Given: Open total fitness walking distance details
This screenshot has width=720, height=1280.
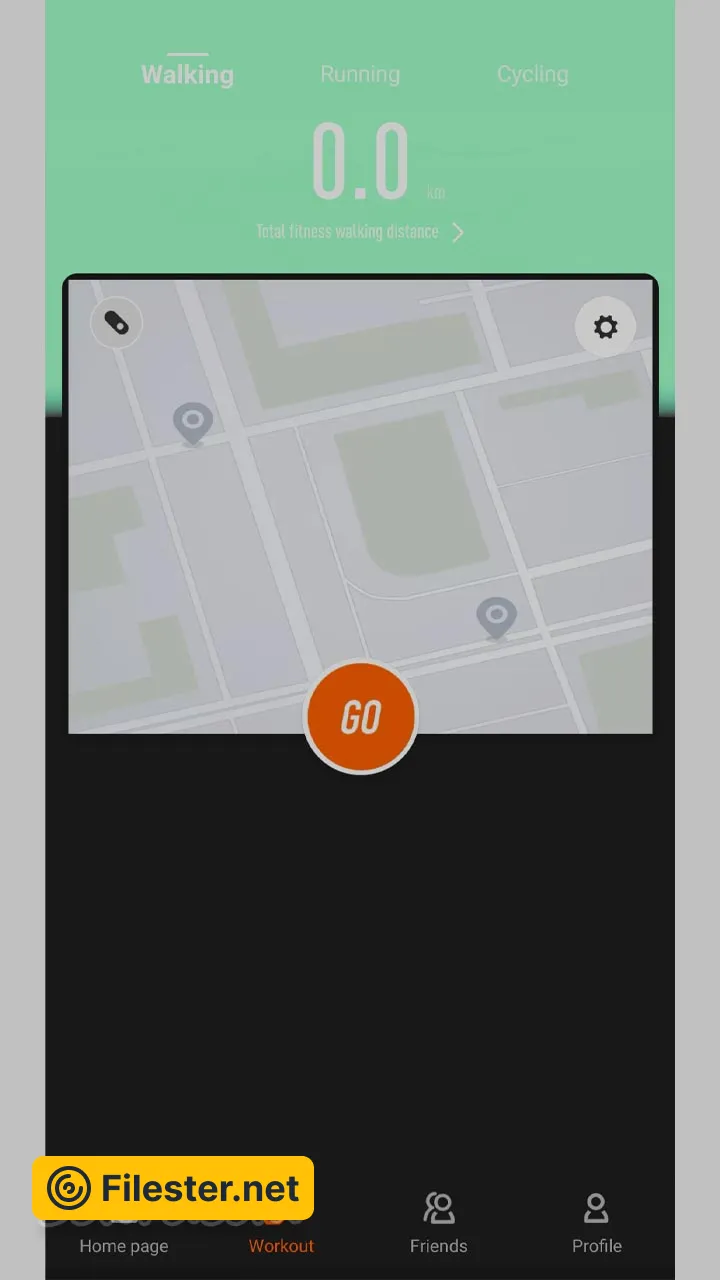Looking at the screenshot, I should [360, 232].
